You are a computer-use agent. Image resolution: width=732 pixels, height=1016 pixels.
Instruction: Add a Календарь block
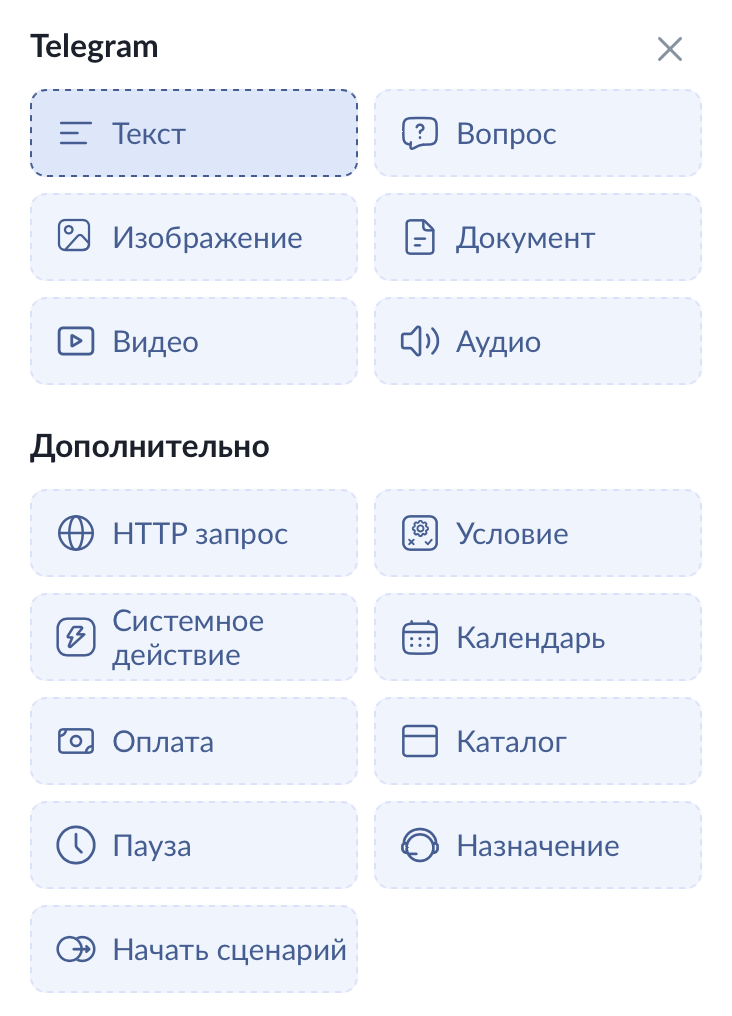(538, 637)
